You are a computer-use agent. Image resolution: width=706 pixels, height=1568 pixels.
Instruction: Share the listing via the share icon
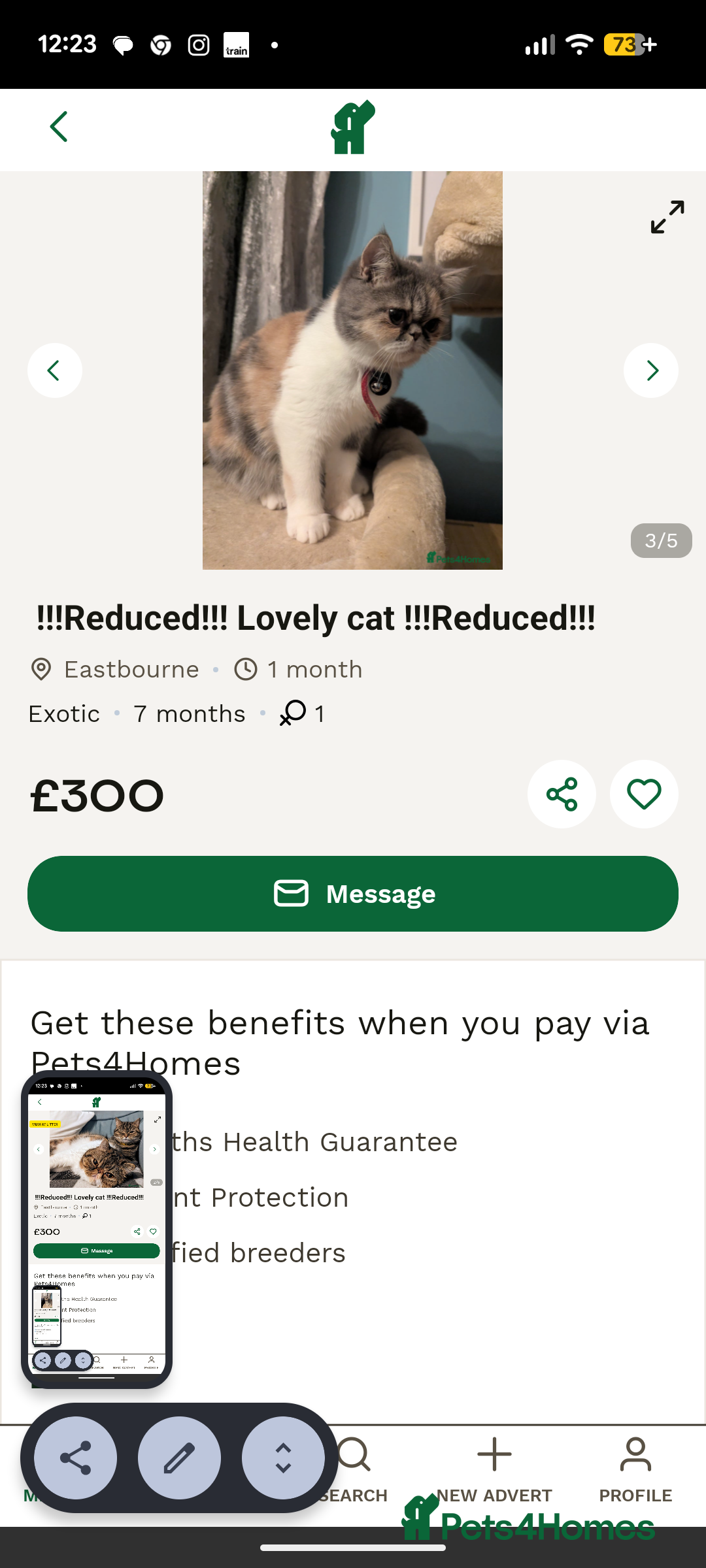[562, 793]
